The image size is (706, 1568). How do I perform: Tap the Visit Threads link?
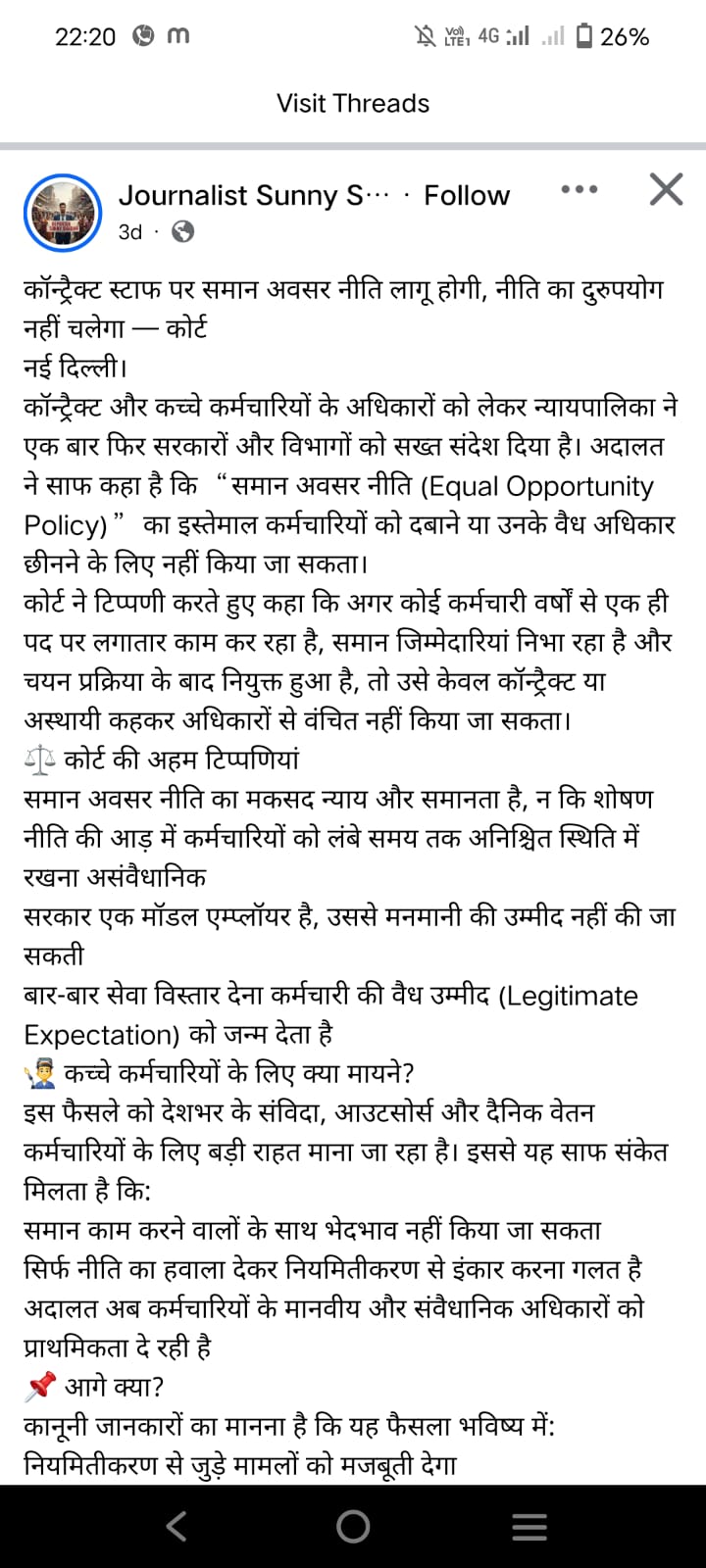click(353, 103)
